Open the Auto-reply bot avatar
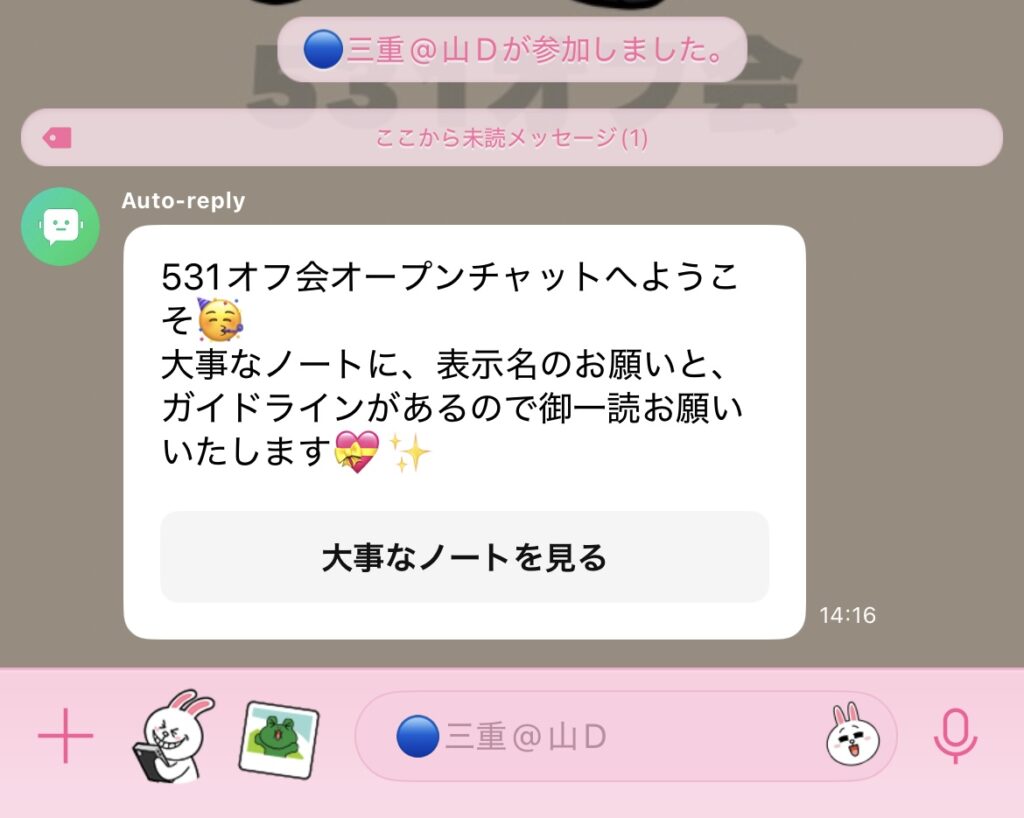1024x818 pixels. click(x=60, y=226)
